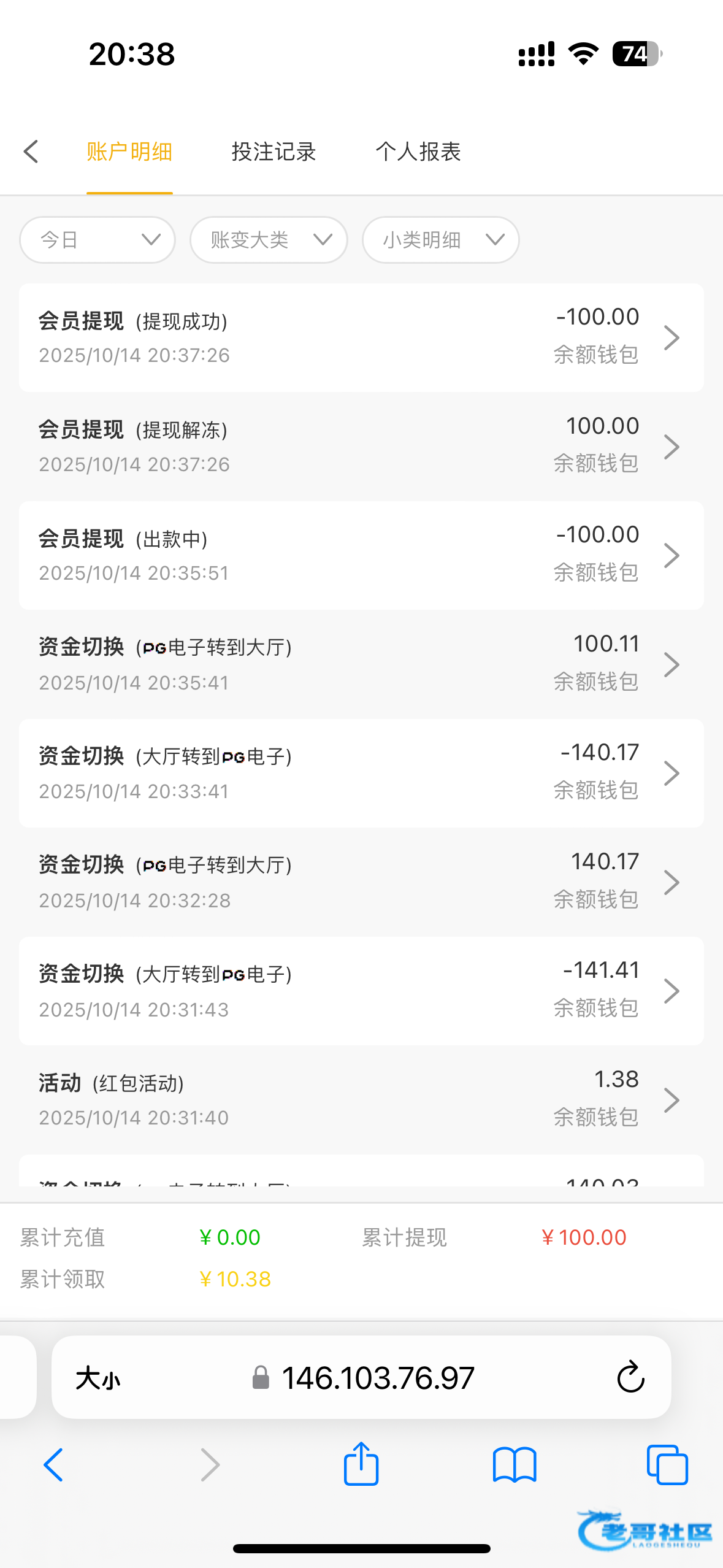The height and width of the screenshot is (1568, 723).
Task: Tap the address bar showing 146.103.76.97
Action: 361,1377
